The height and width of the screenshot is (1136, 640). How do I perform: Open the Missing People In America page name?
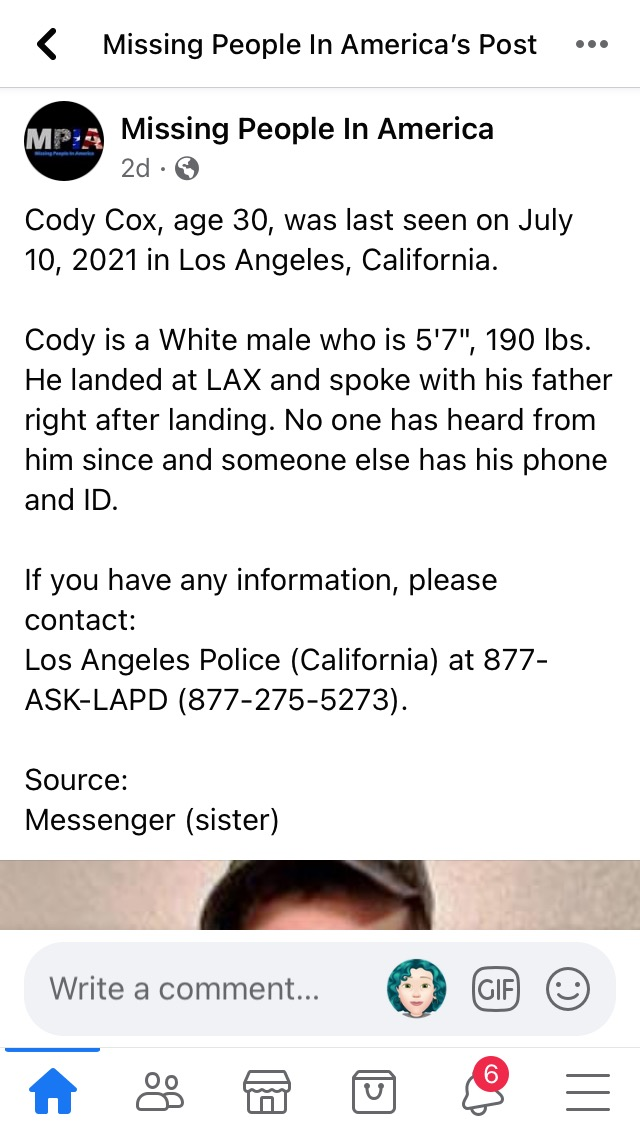coord(307,129)
